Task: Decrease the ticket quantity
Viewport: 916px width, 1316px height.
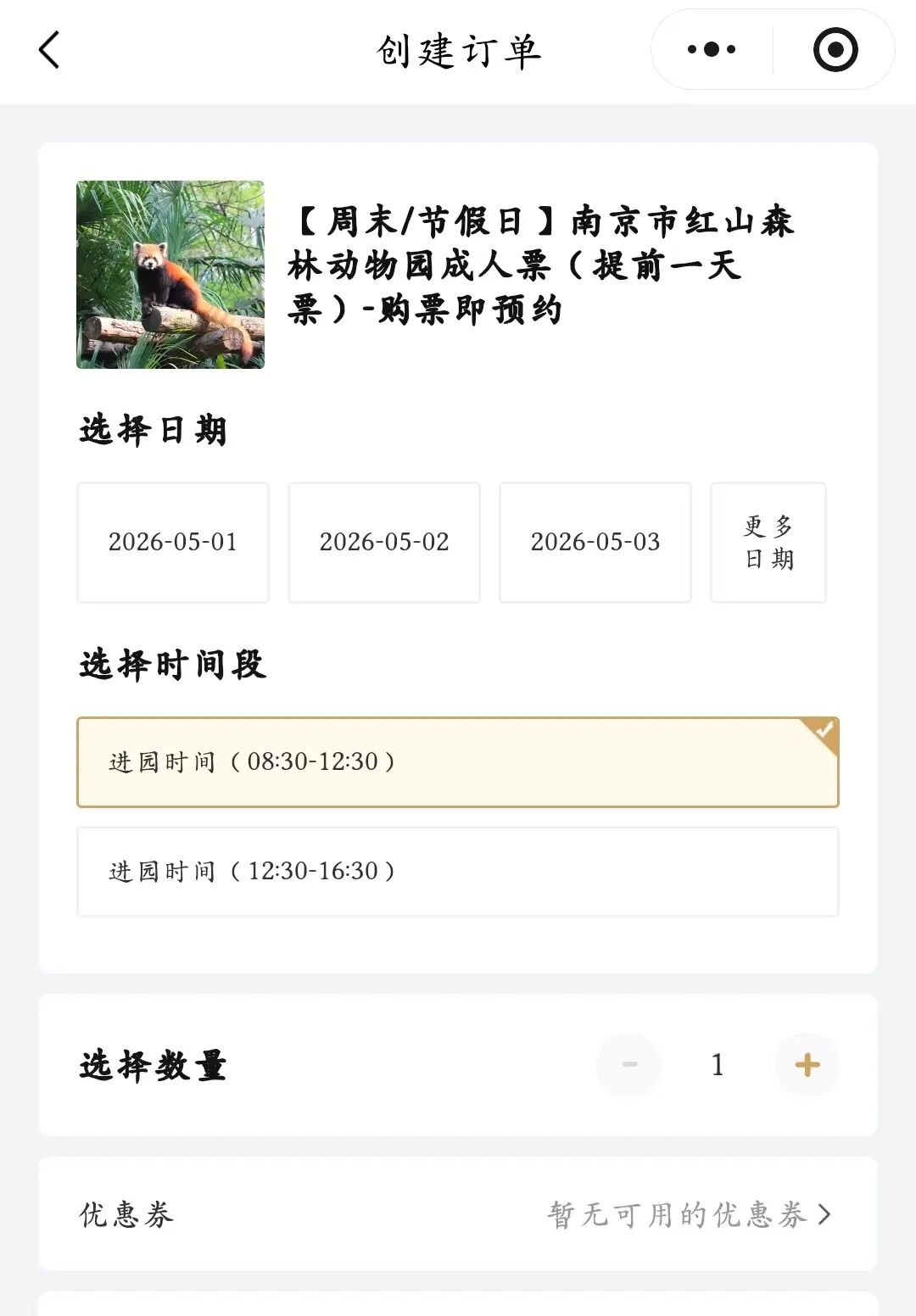Action: [x=629, y=1065]
